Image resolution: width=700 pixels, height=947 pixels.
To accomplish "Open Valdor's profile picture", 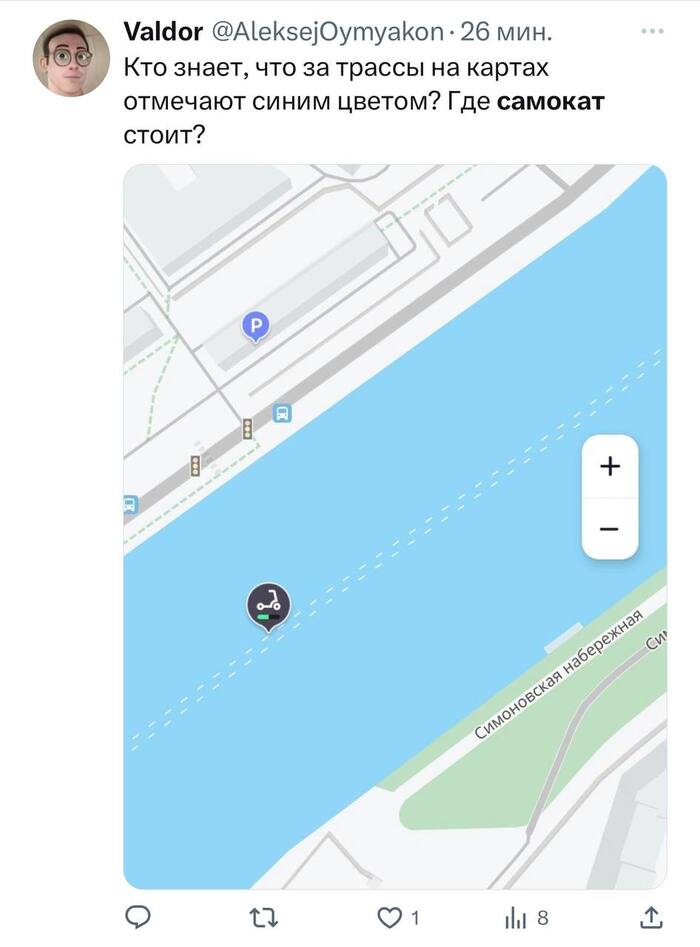I will pos(70,57).
